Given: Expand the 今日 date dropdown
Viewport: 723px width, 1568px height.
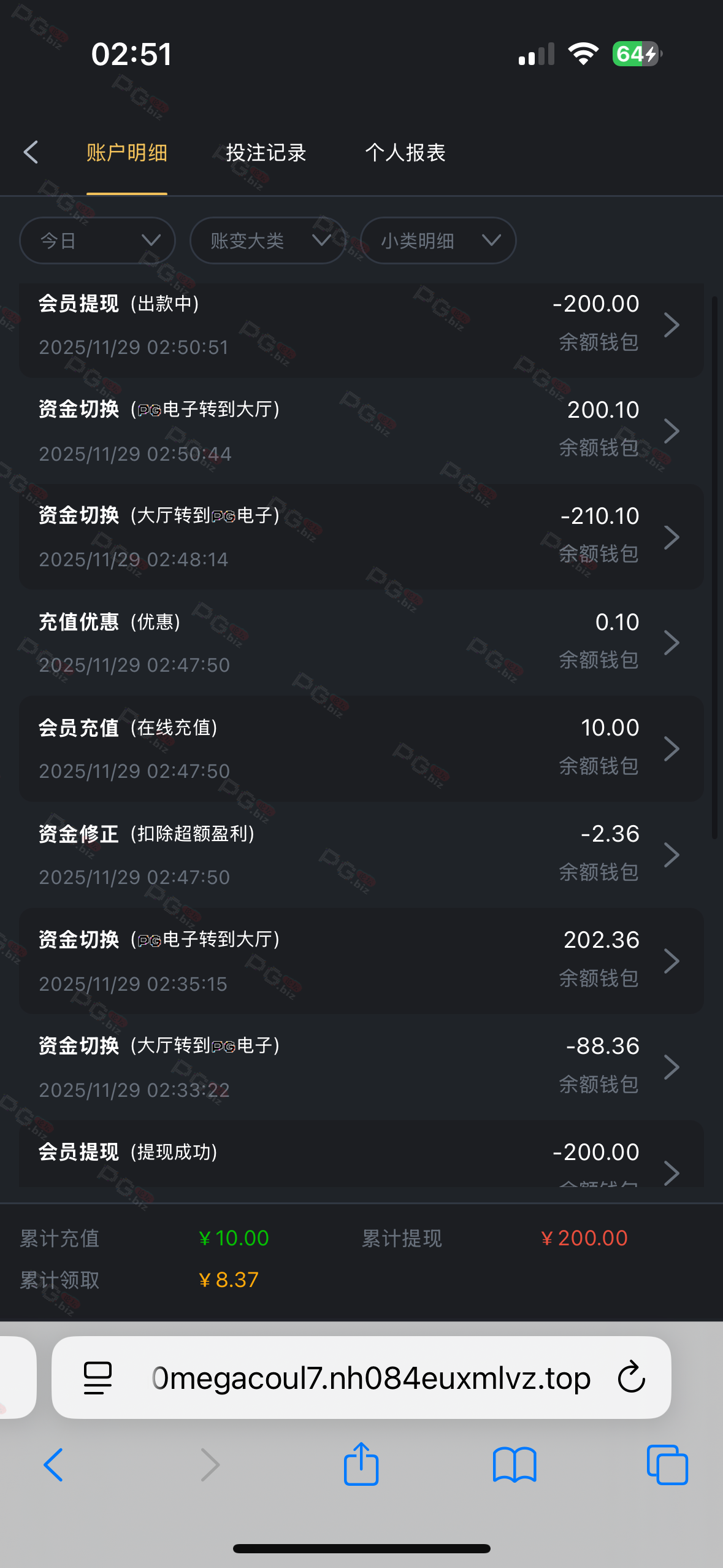Looking at the screenshot, I should [98, 240].
